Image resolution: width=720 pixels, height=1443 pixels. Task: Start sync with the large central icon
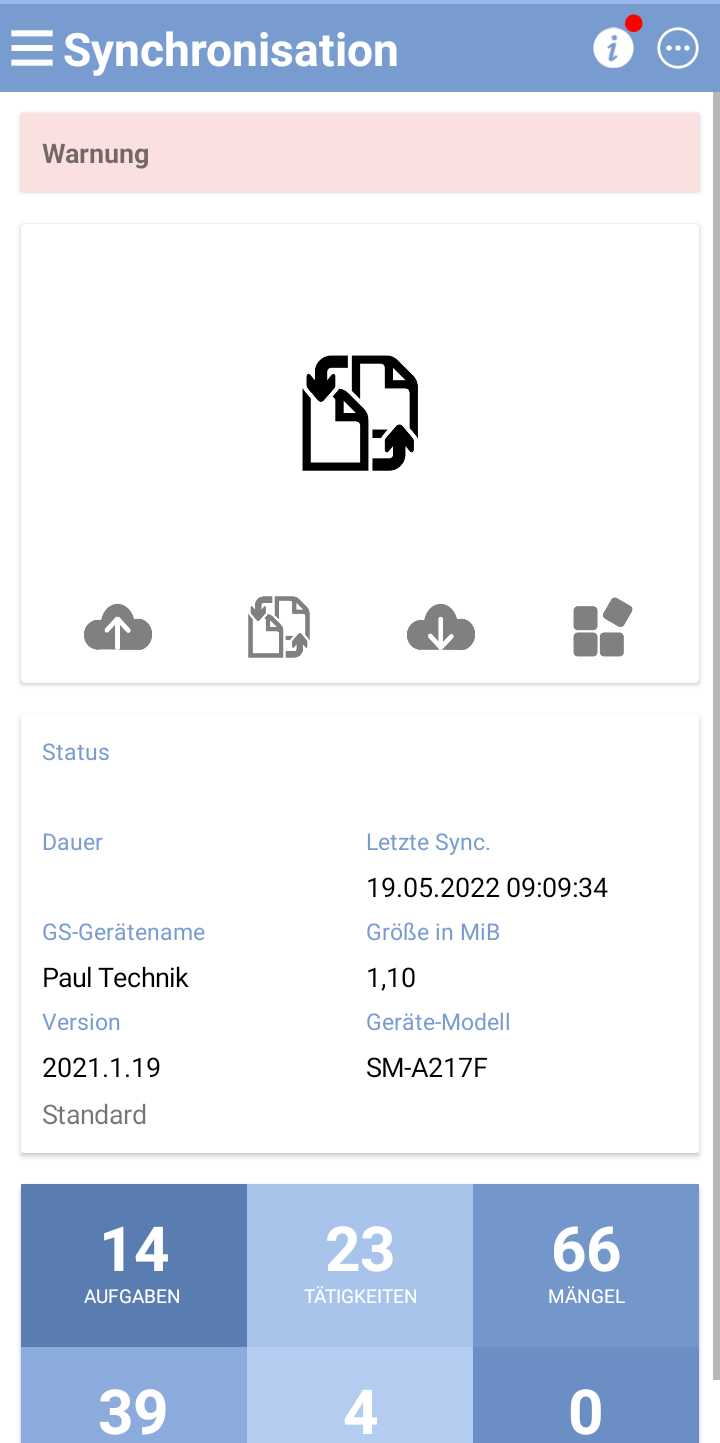(x=360, y=412)
